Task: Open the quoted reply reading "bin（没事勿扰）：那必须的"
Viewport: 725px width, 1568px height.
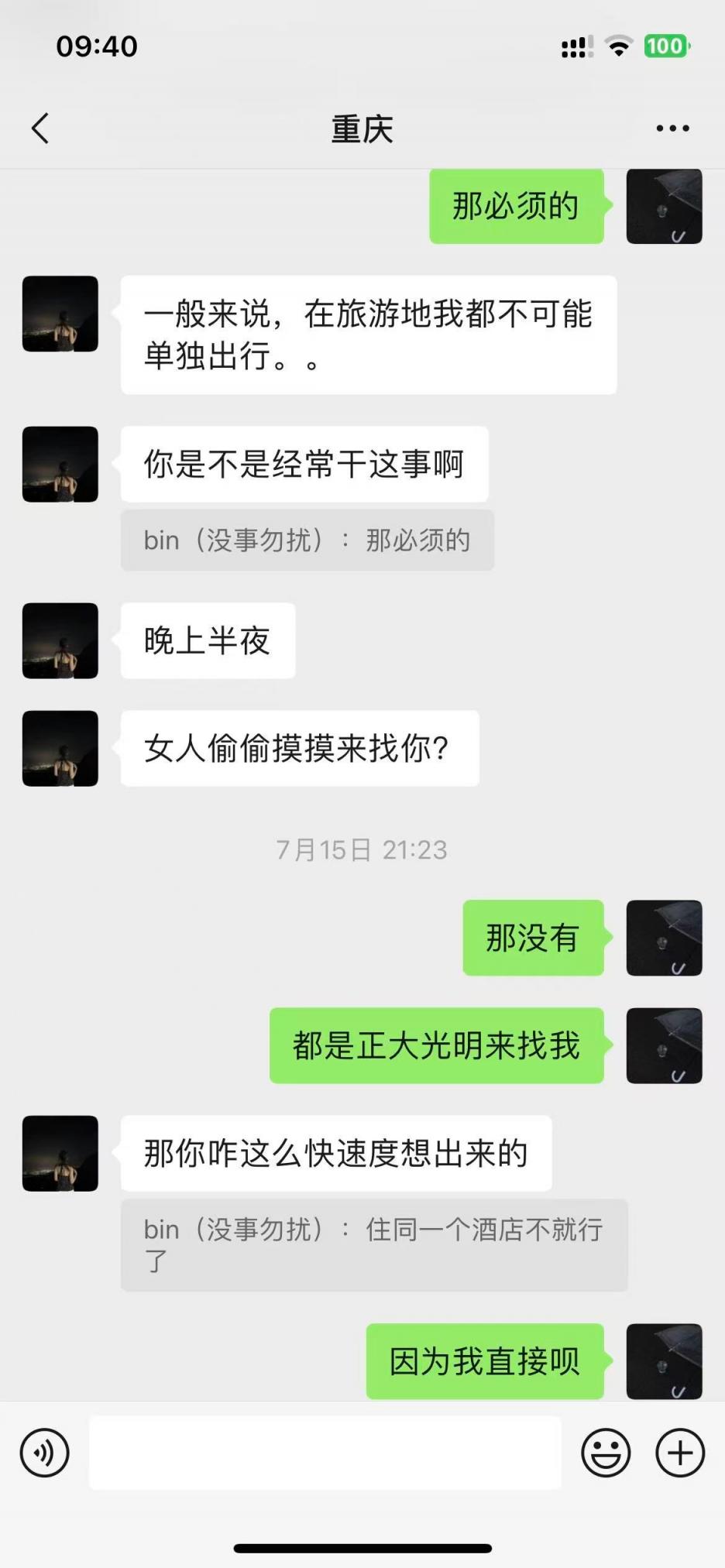Action: [x=307, y=540]
